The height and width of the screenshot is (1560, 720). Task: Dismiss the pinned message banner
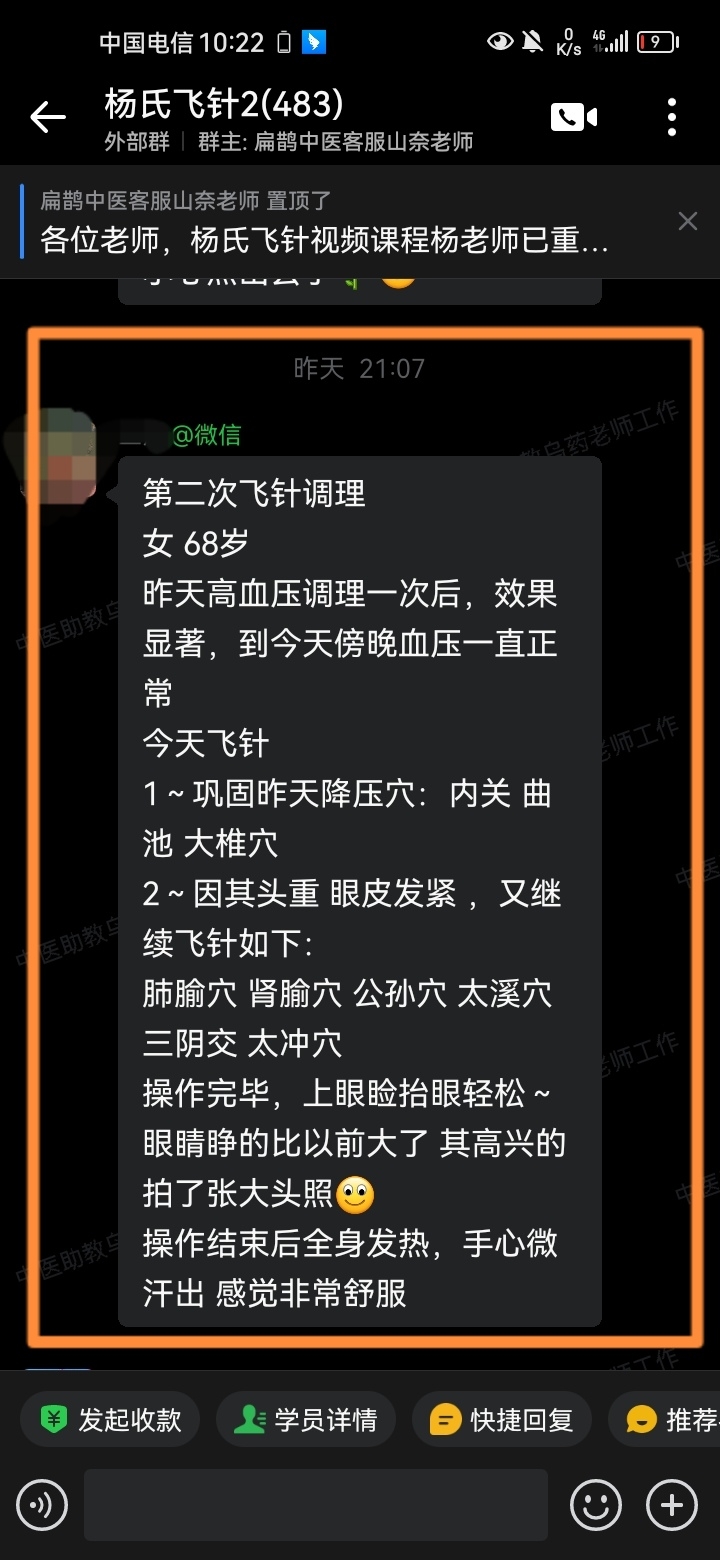[x=688, y=221]
